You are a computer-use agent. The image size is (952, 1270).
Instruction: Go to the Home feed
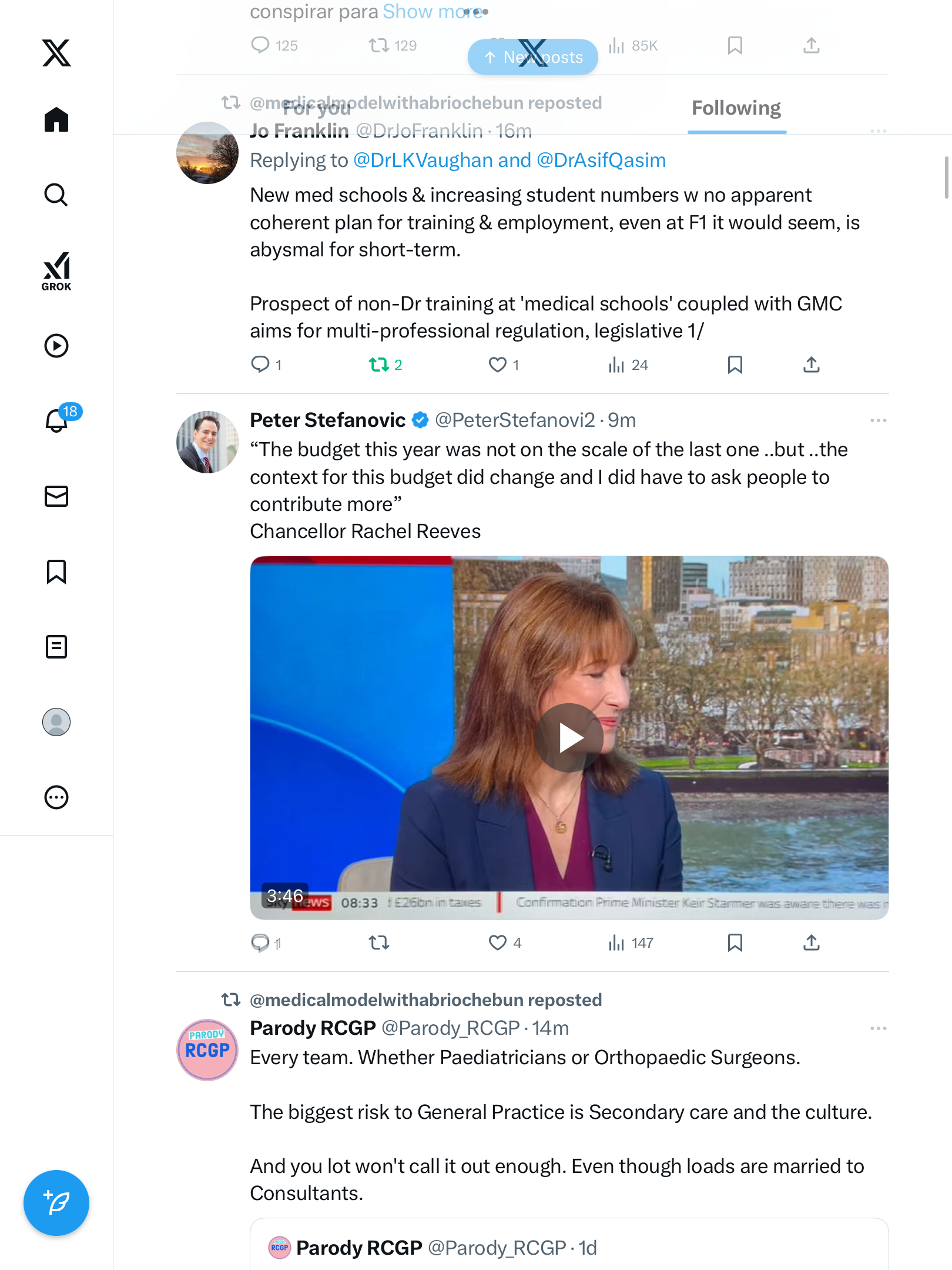point(56,120)
